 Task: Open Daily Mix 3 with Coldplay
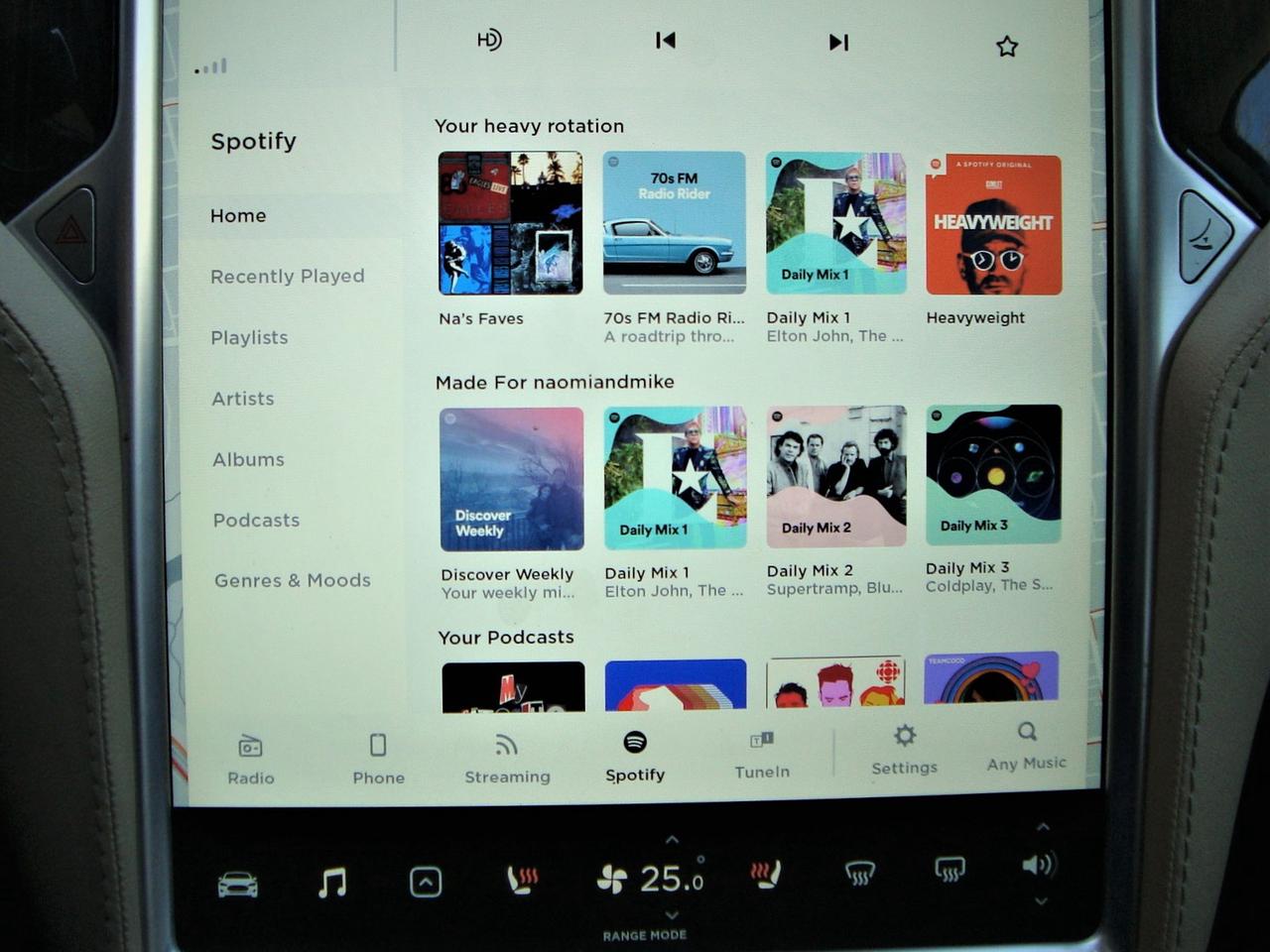click(993, 475)
